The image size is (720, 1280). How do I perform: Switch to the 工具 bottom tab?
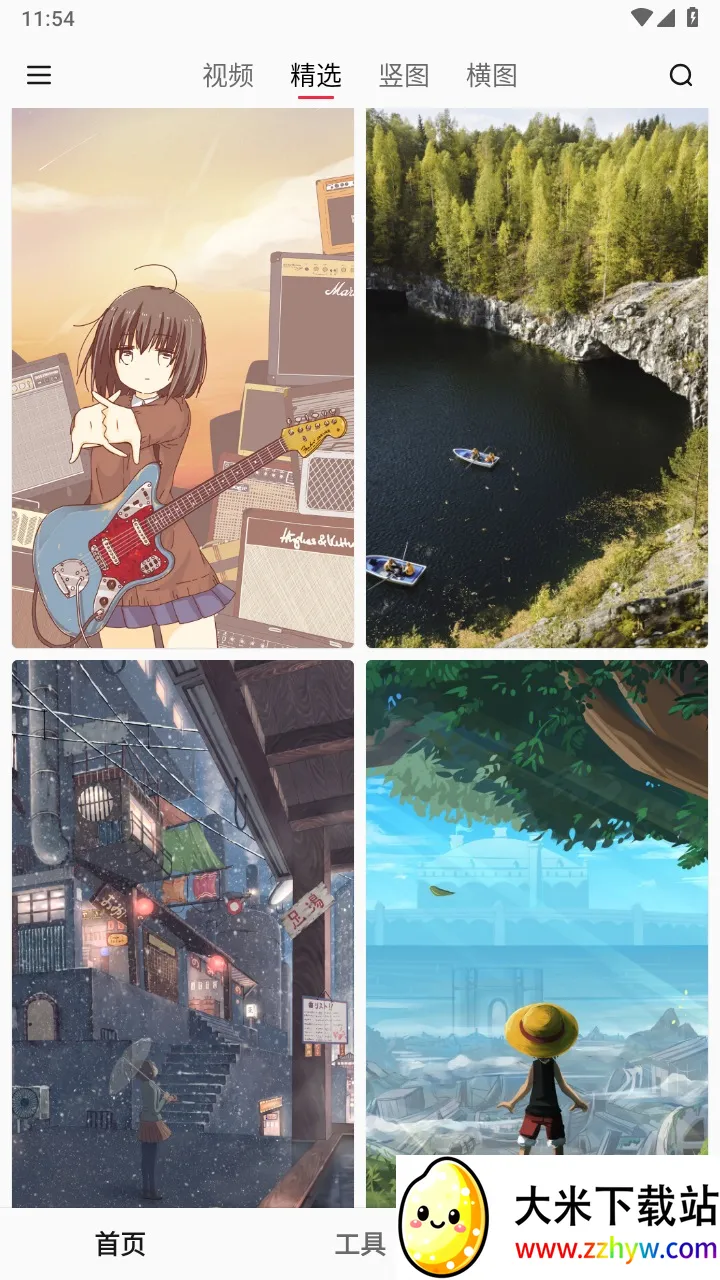(360, 1244)
